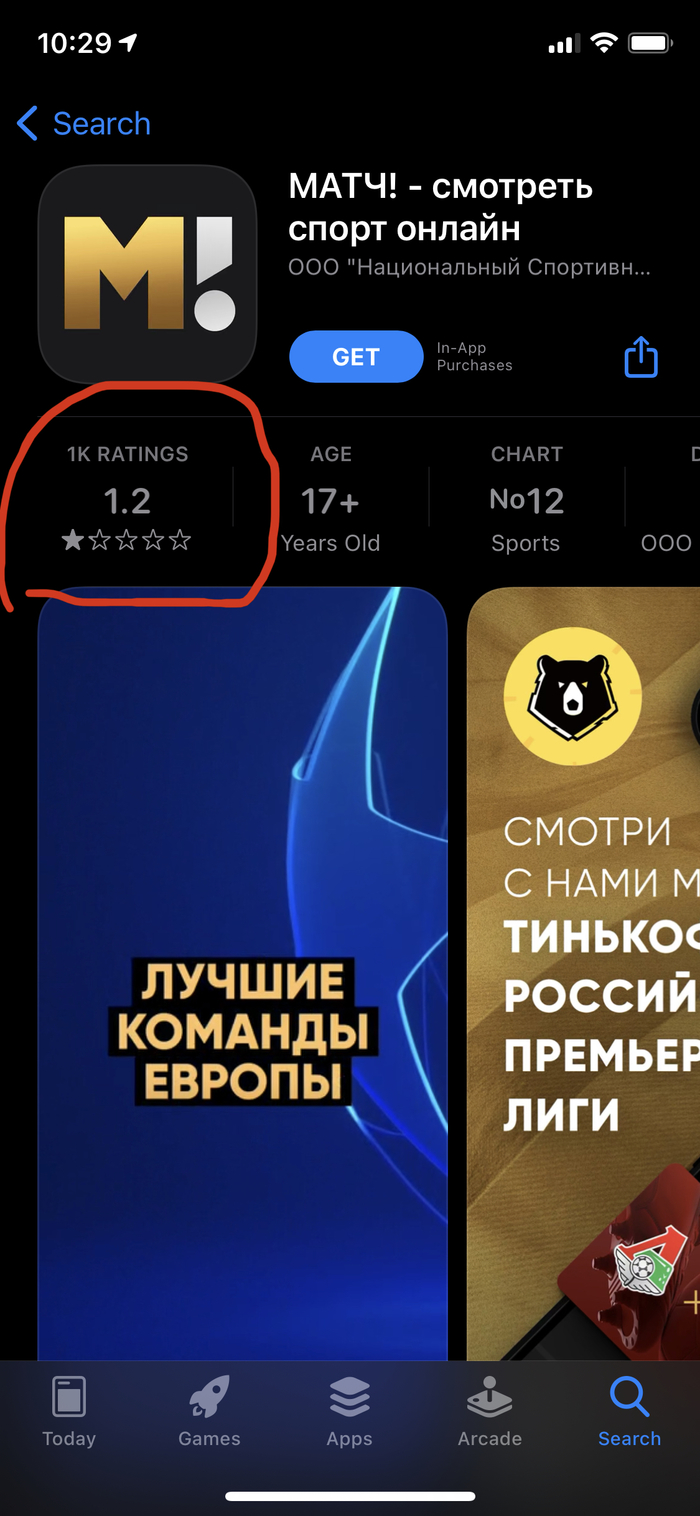700x1516 pixels.
Task: Go back to Search
Action: [84, 124]
